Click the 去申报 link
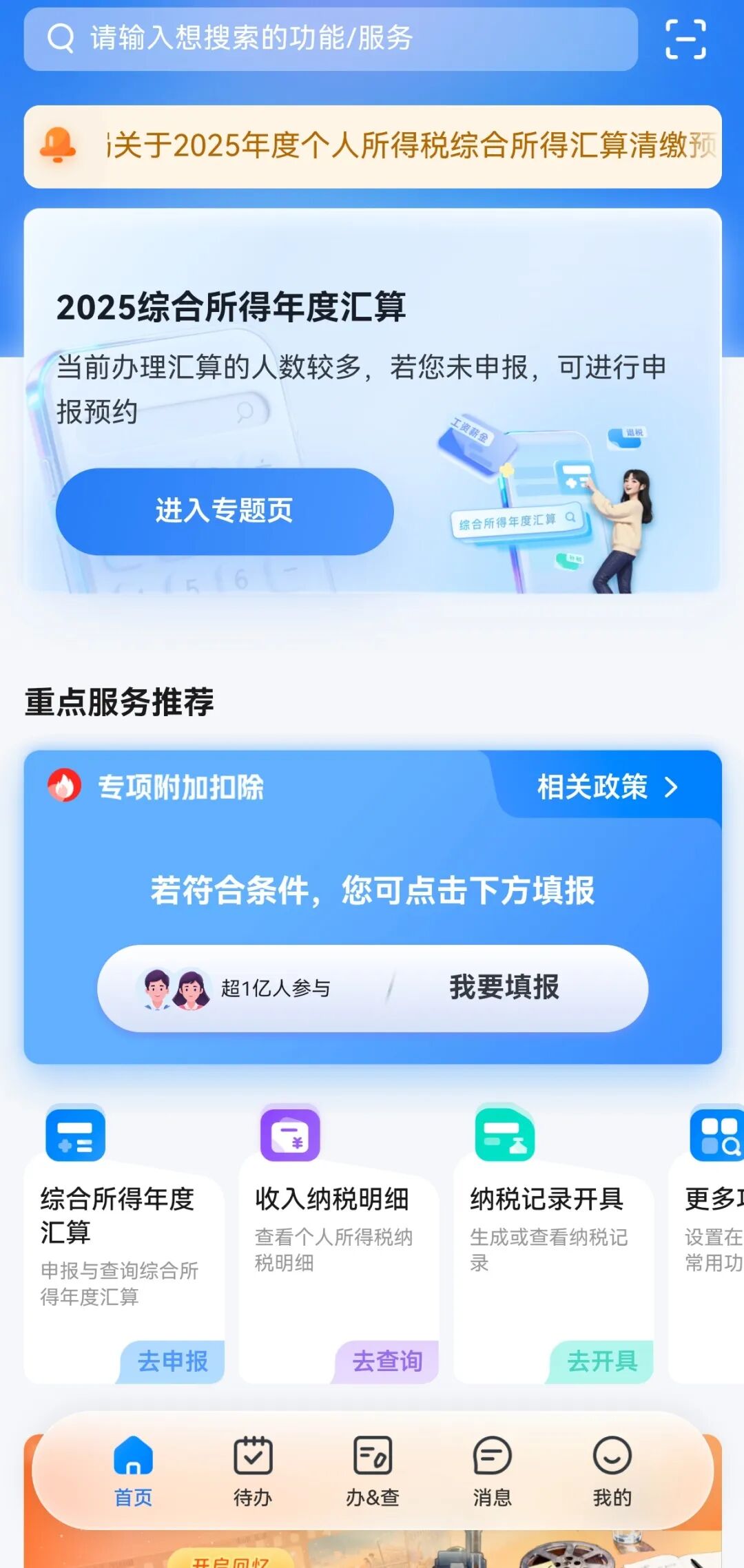This screenshot has height=1568, width=744. 171,1361
